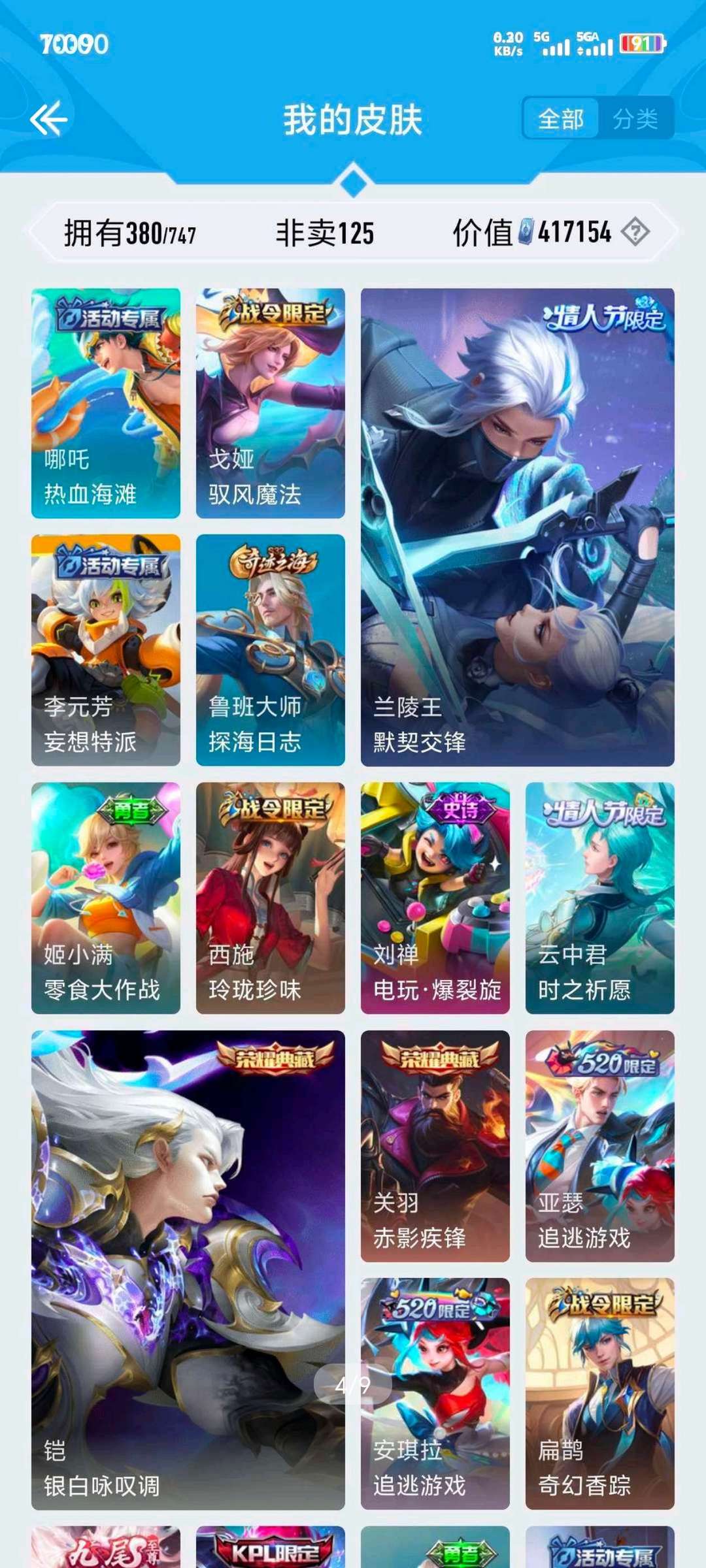706x1568 pixels.
Task: Open 哪吒 热血海滩 skin card
Action: (106, 403)
